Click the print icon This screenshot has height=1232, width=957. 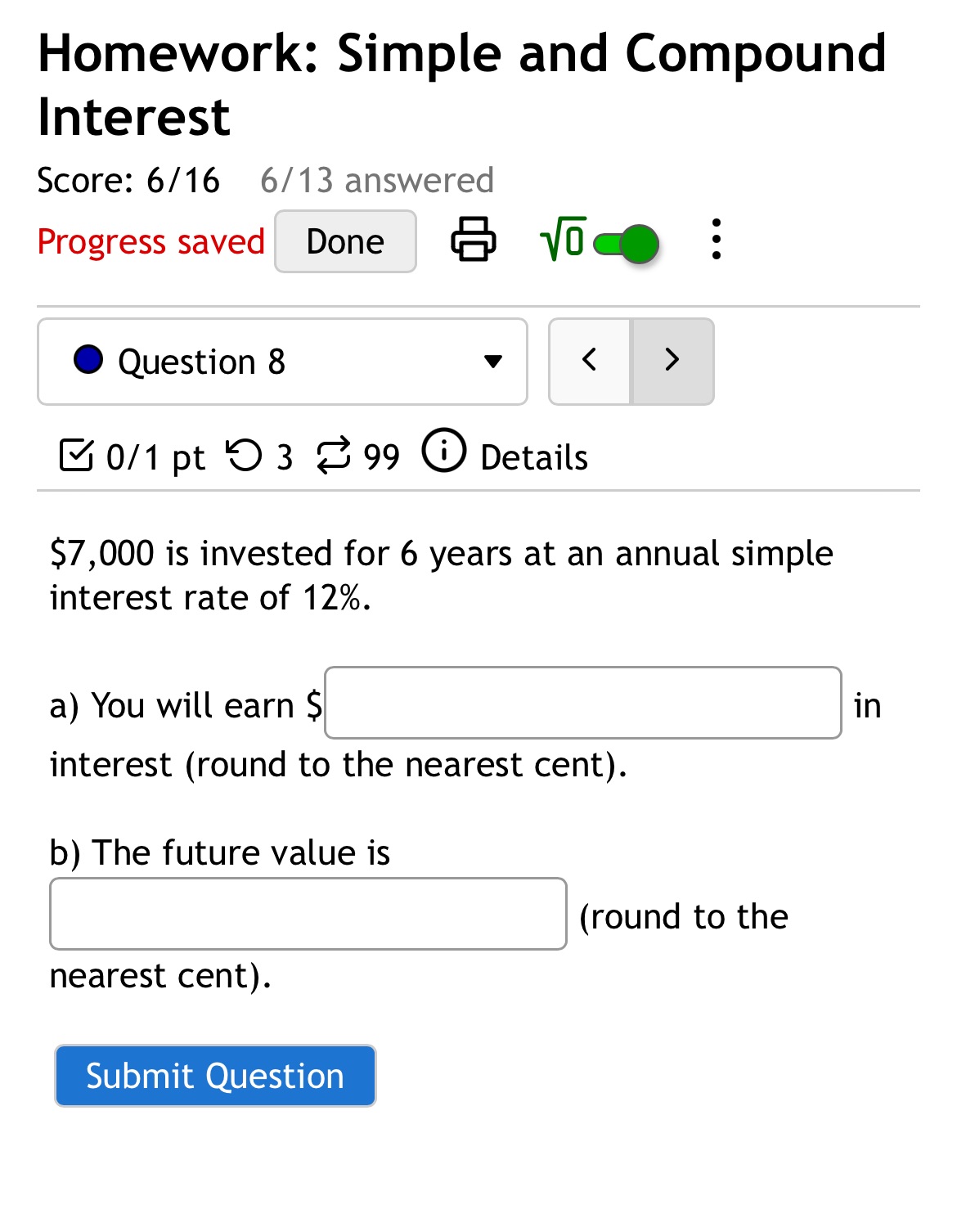(x=474, y=241)
